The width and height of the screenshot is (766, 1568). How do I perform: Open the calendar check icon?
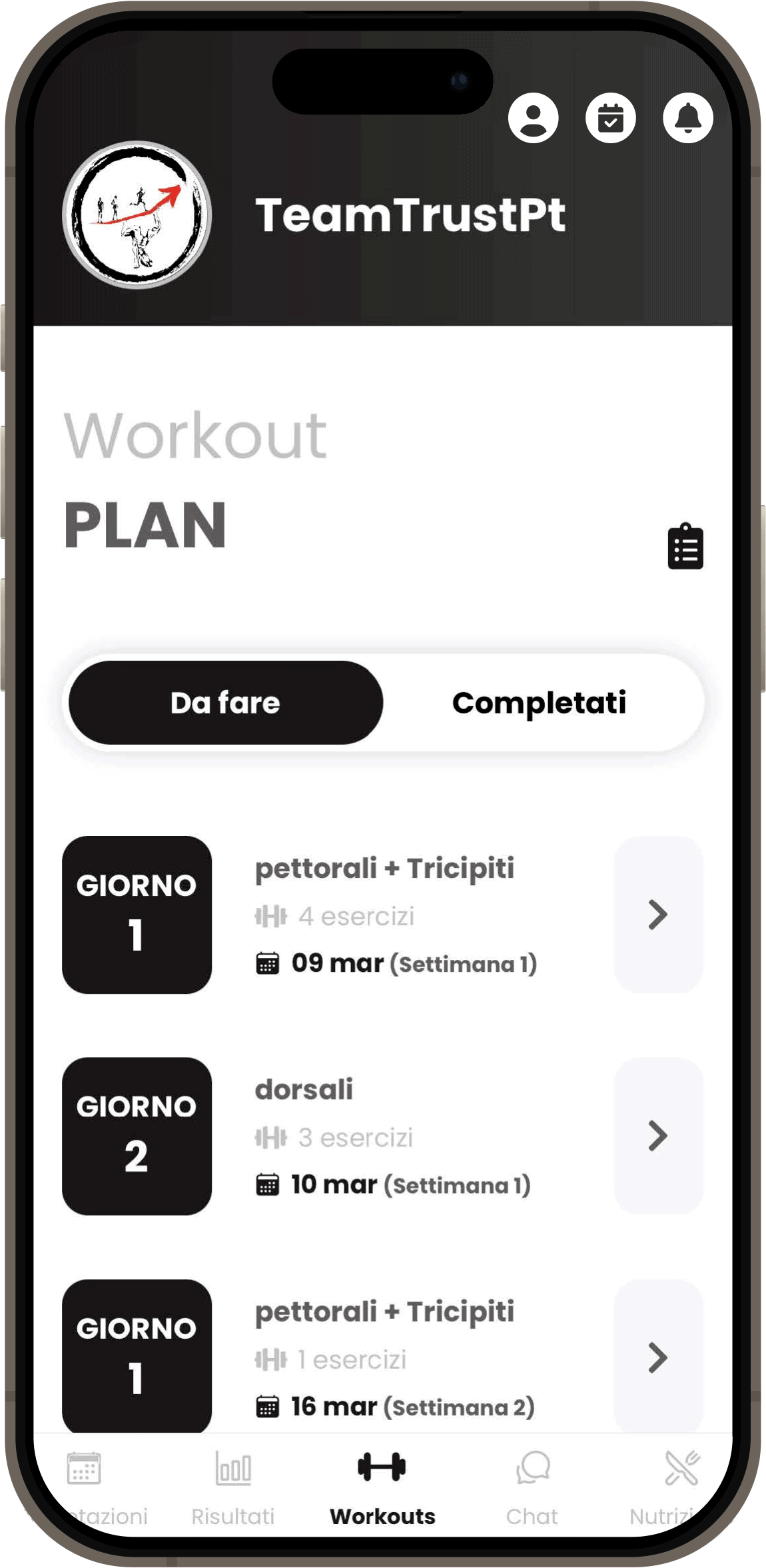pos(610,119)
